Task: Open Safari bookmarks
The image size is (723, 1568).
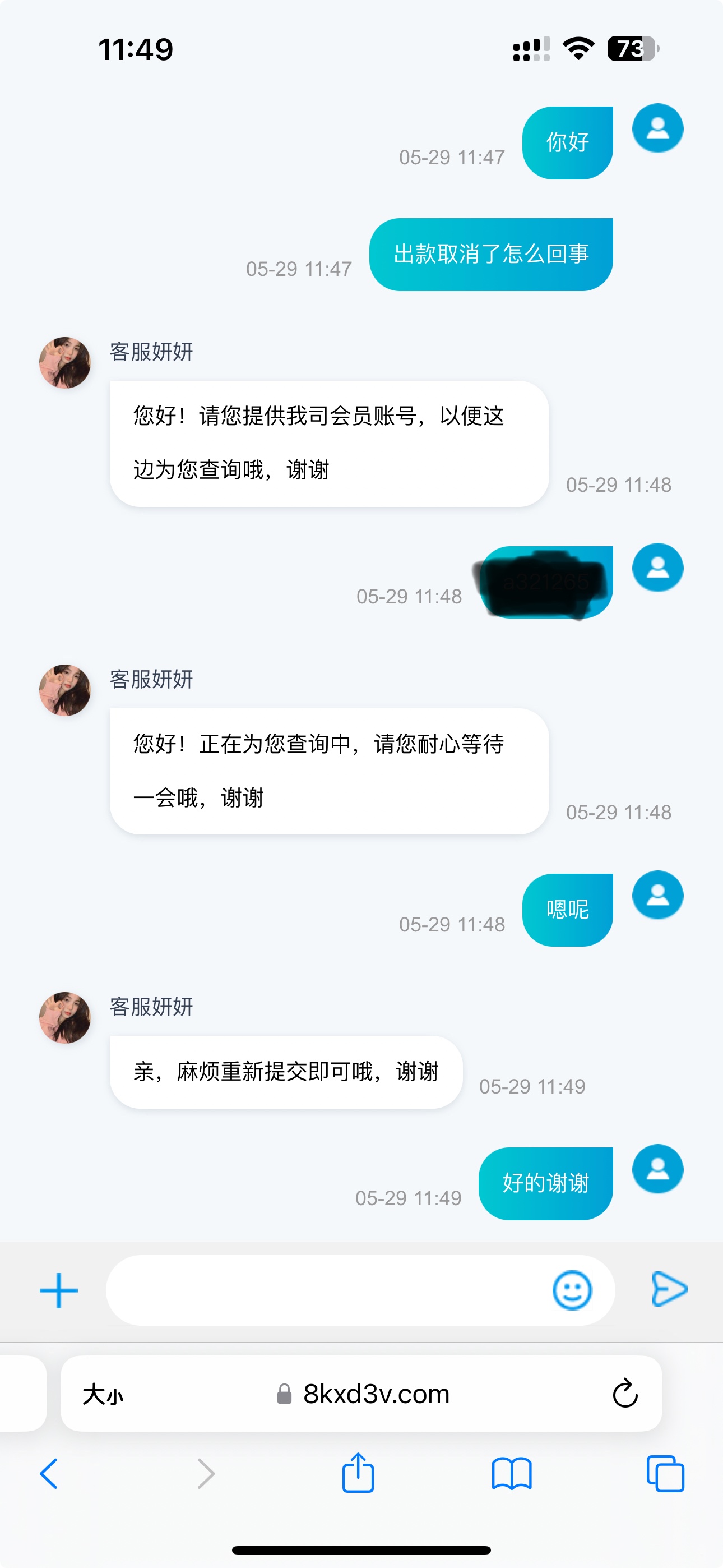Action: point(511,1474)
